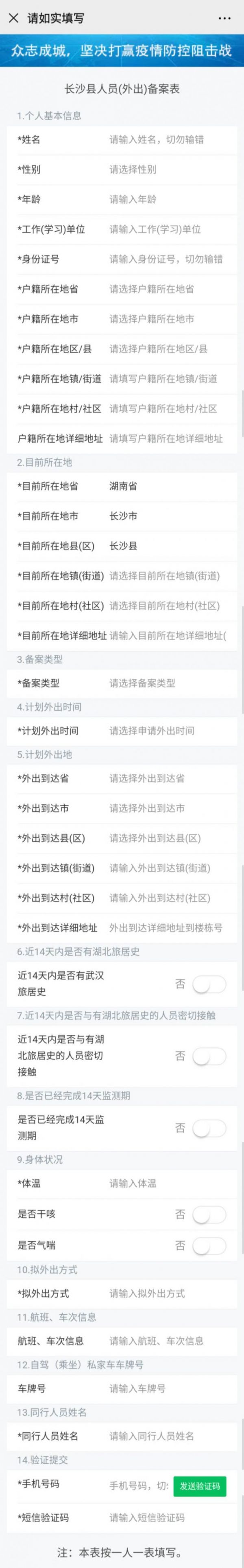Open the three-dot overflow menu
The width and height of the screenshot is (244, 1568).
click(x=224, y=18)
